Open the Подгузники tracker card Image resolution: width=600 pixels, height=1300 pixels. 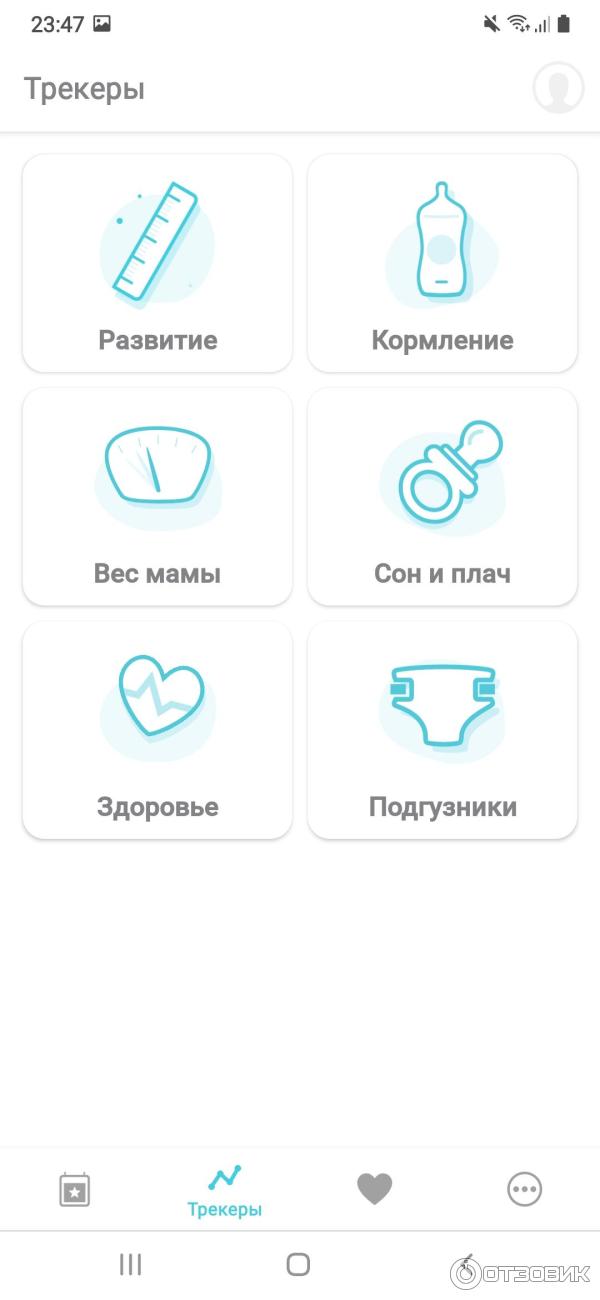pos(442,730)
